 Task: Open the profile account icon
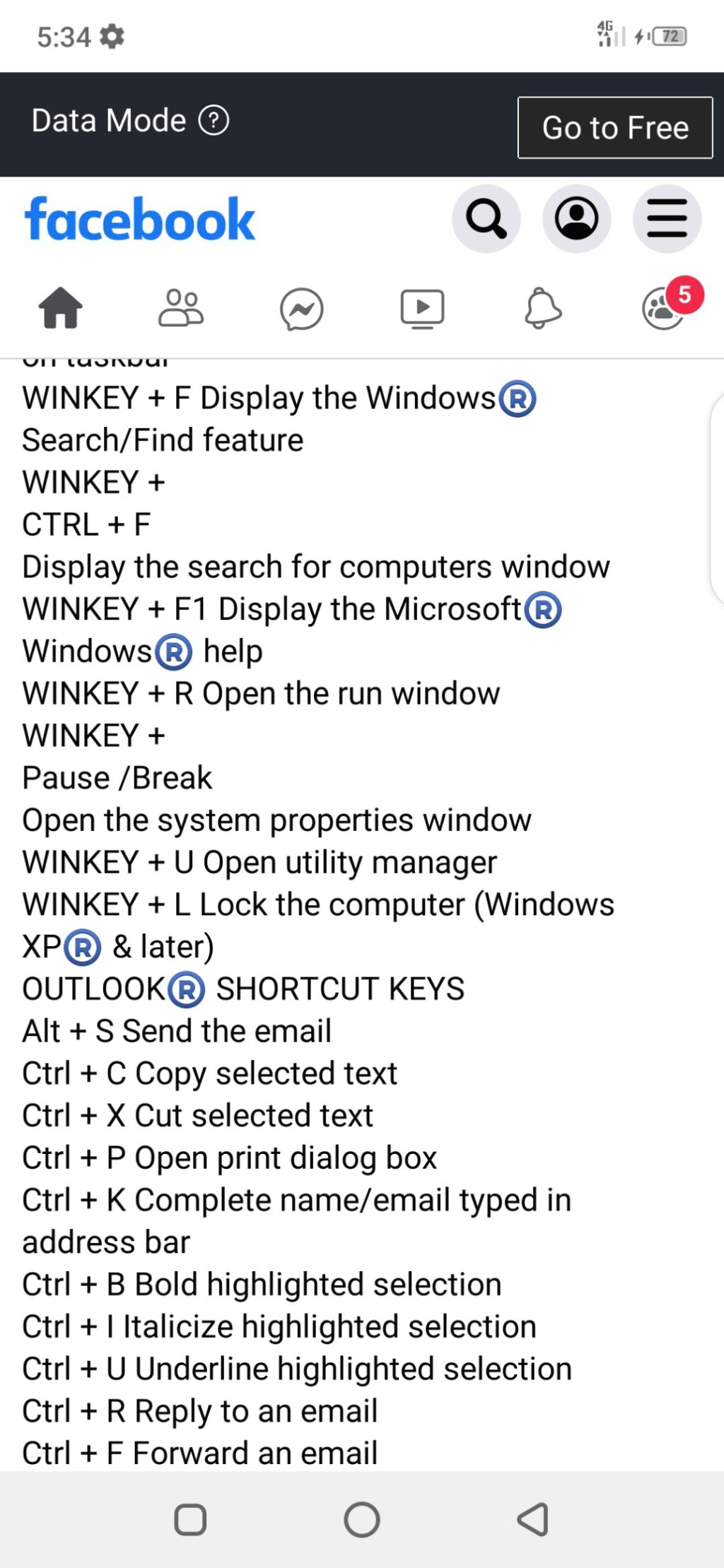576,219
